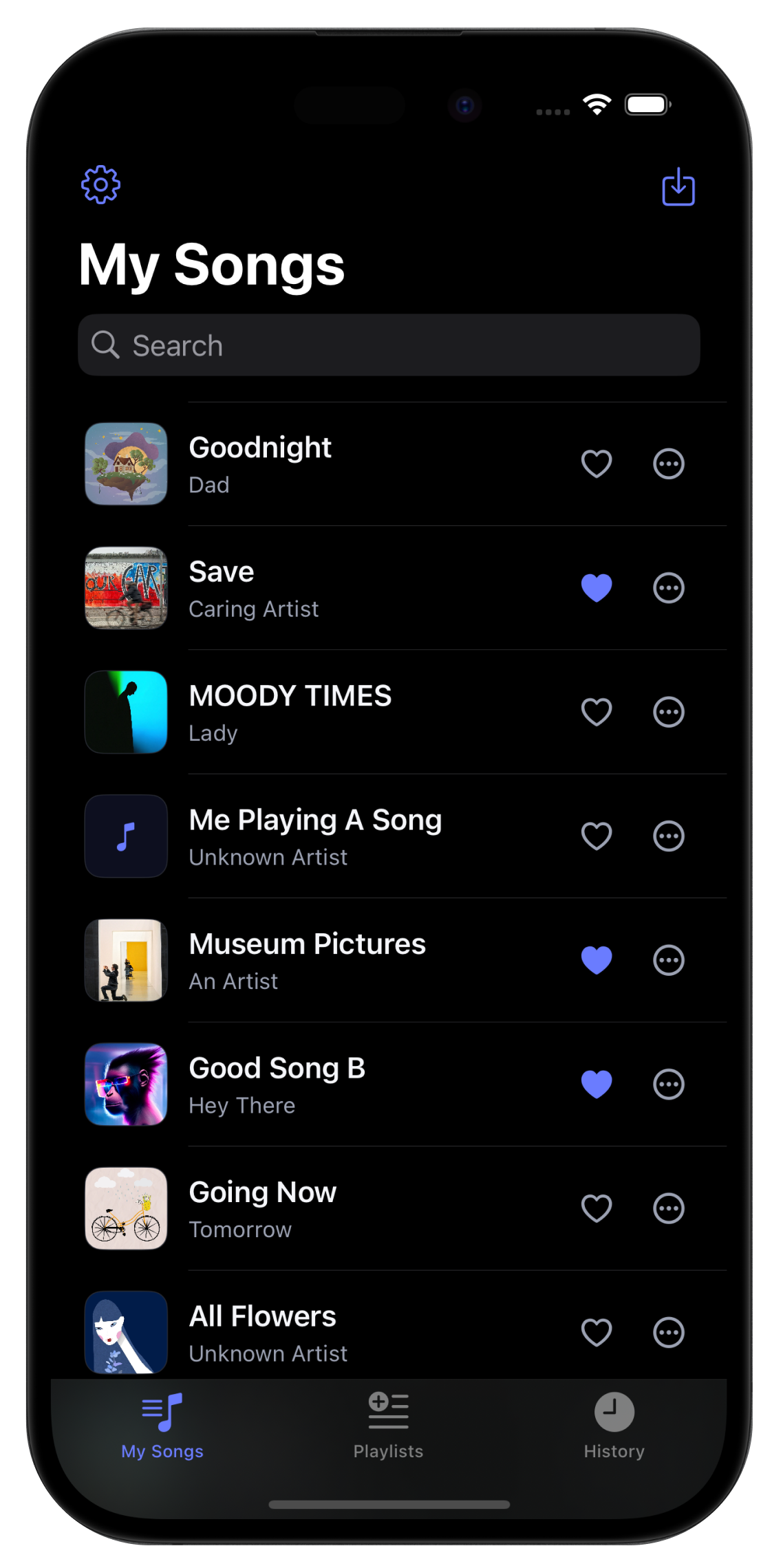The height and width of the screenshot is (1568, 783).
Task: Unfavorite the song Save
Action: [596, 588]
